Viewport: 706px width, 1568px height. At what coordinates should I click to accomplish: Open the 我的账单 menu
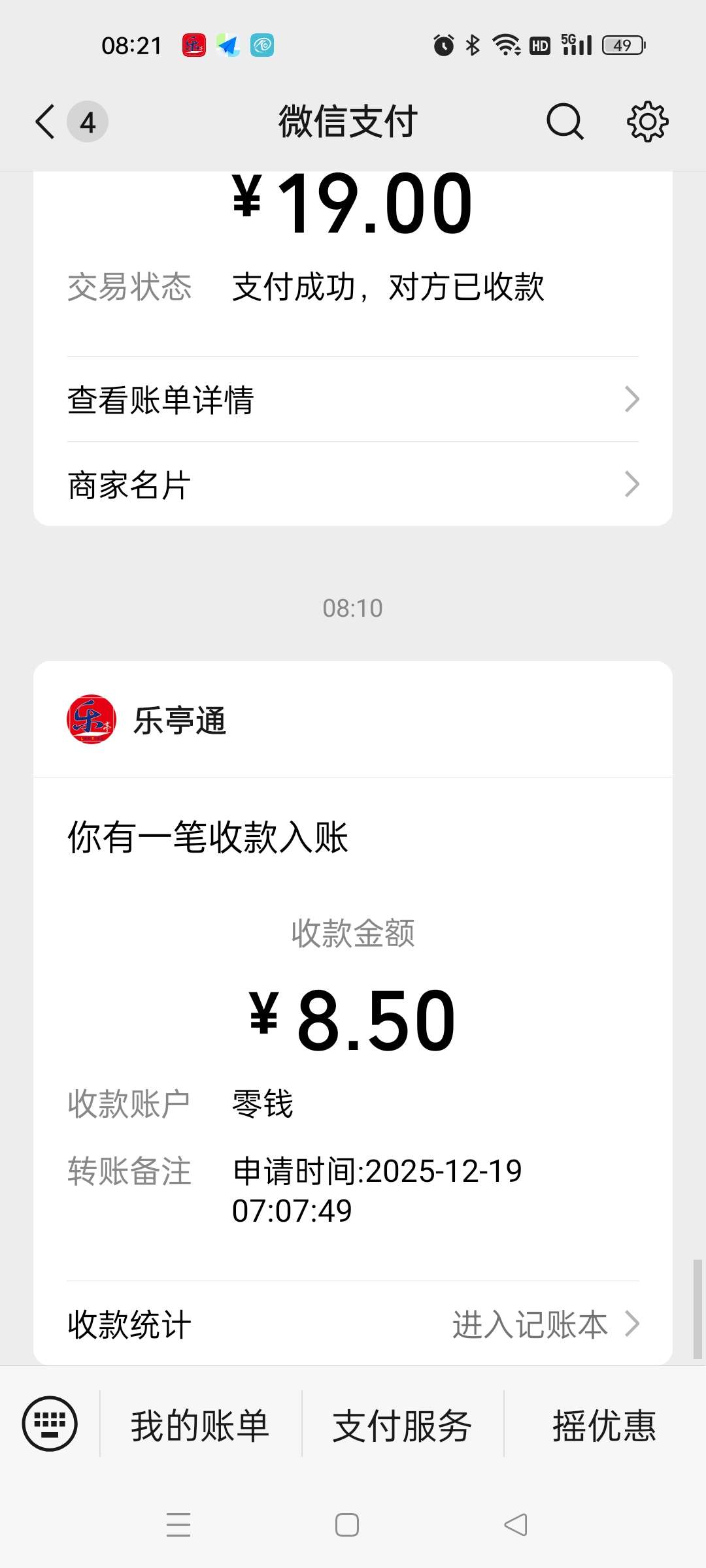click(200, 1425)
